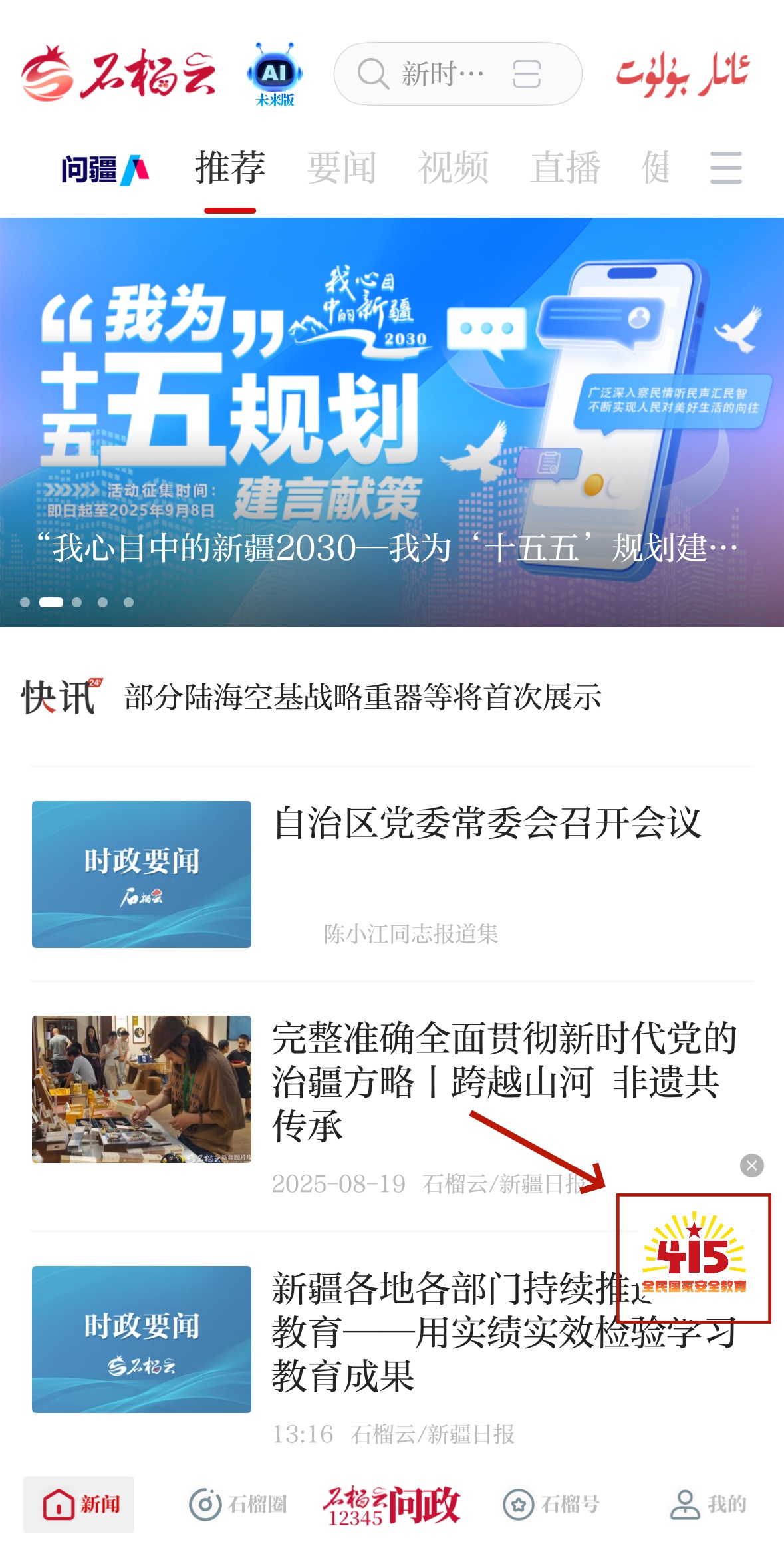Go to the 石榴圈 tab
Image resolution: width=784 pixels, height=1554 pixels.
pyautogui.click(x=237, y=1505)
